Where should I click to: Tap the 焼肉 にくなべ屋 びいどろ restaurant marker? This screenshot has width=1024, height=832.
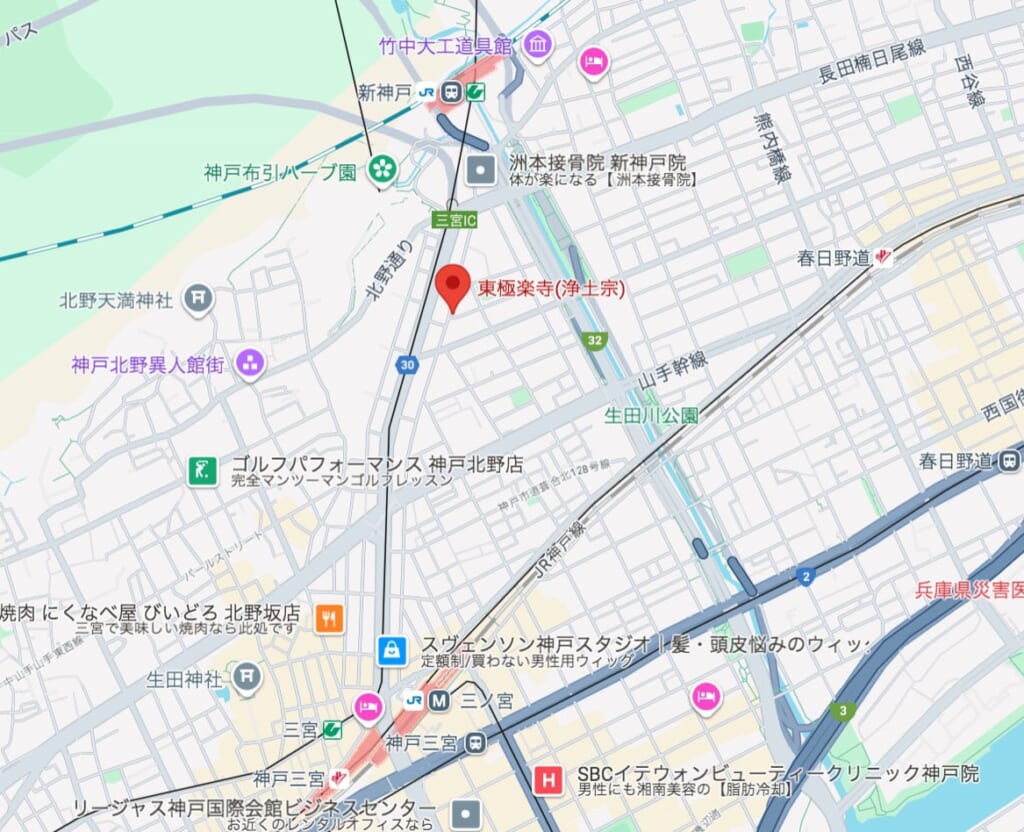click(329, 618)
